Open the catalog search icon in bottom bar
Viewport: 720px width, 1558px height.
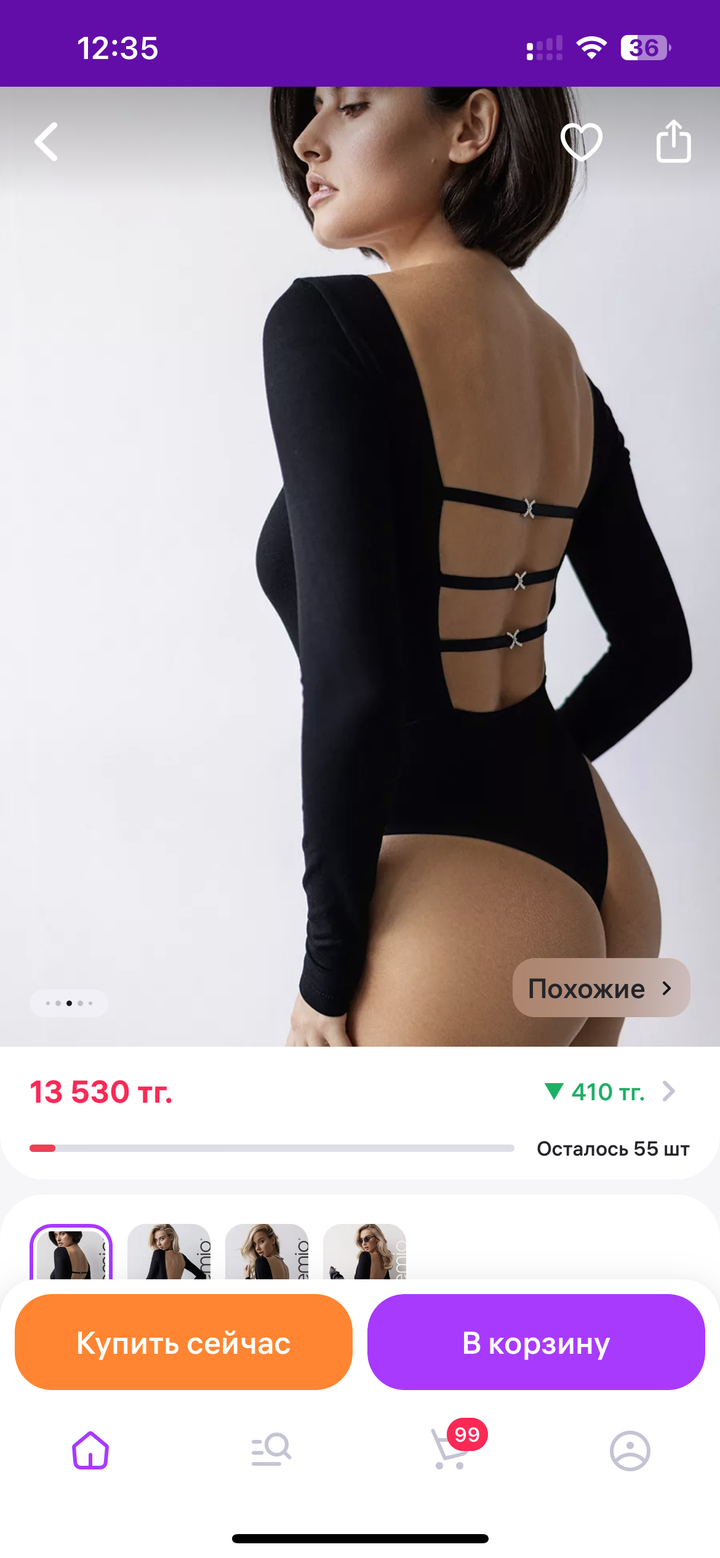(x=269, y=1450)
